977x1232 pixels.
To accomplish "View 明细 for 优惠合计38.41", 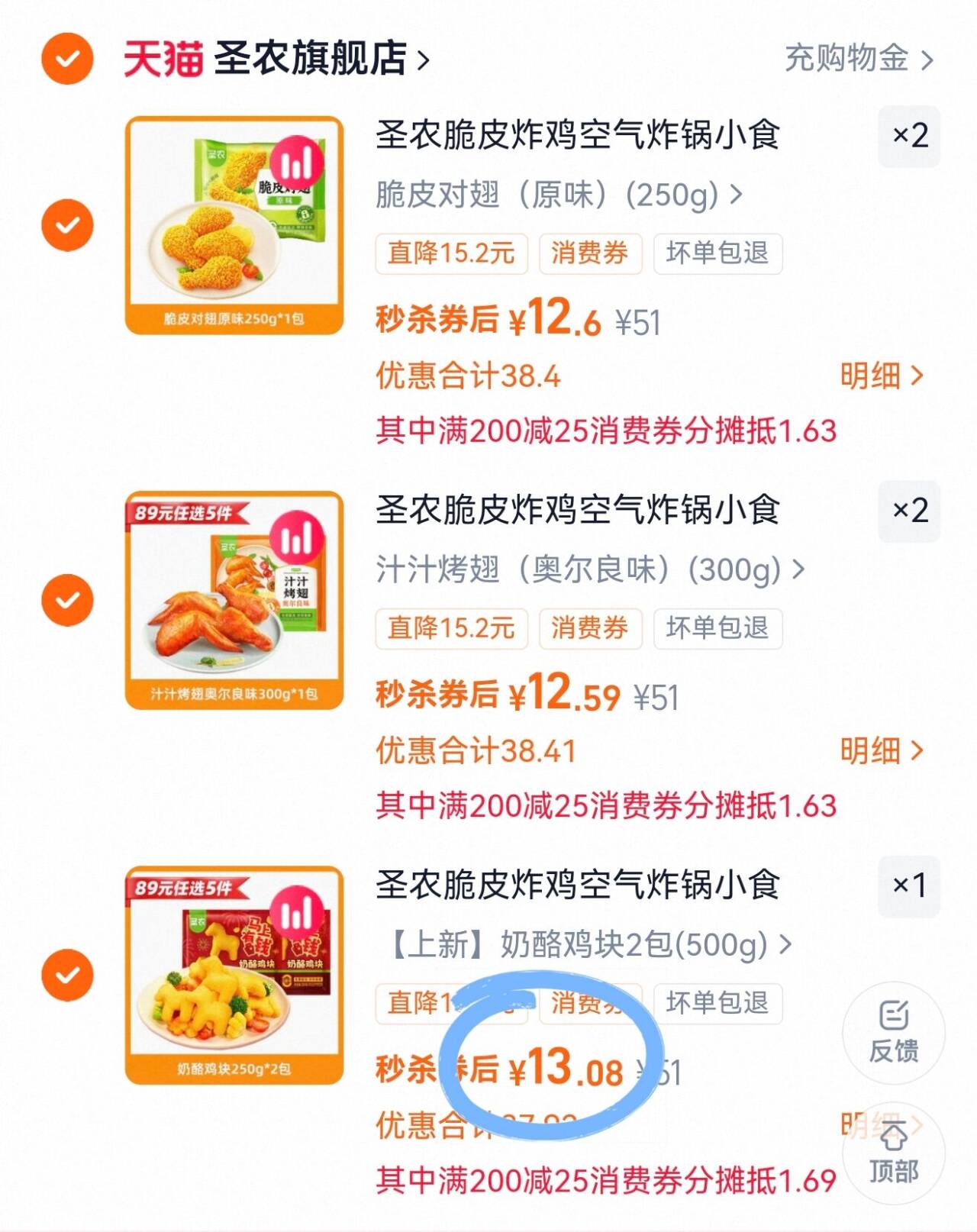I will (882, 750).
